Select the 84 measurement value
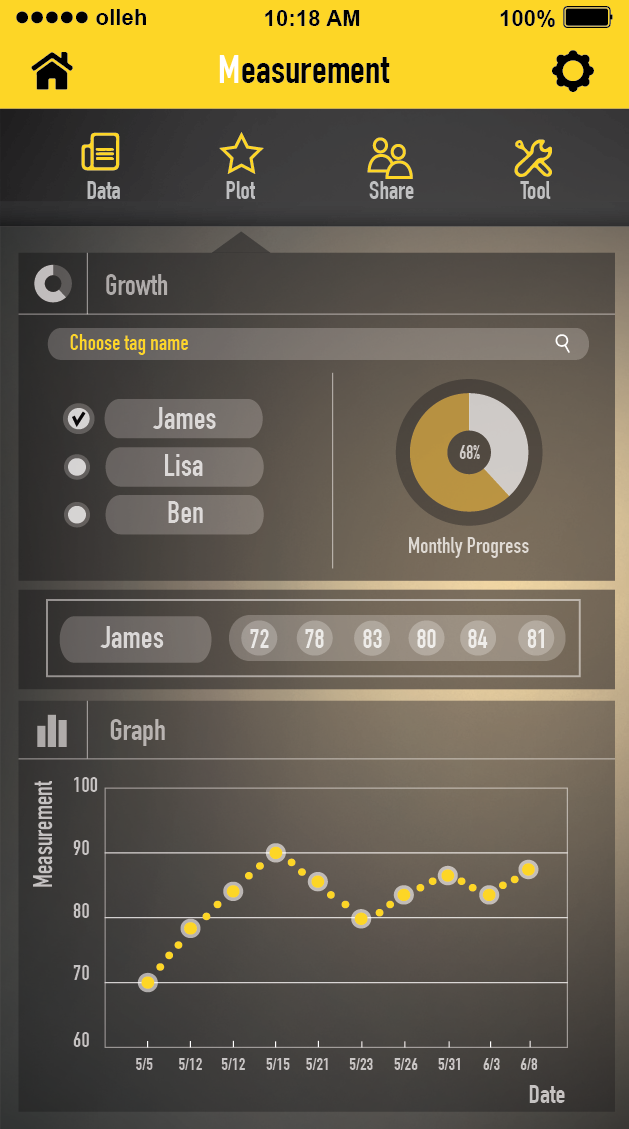629x1129 pixels. [477, 639]
